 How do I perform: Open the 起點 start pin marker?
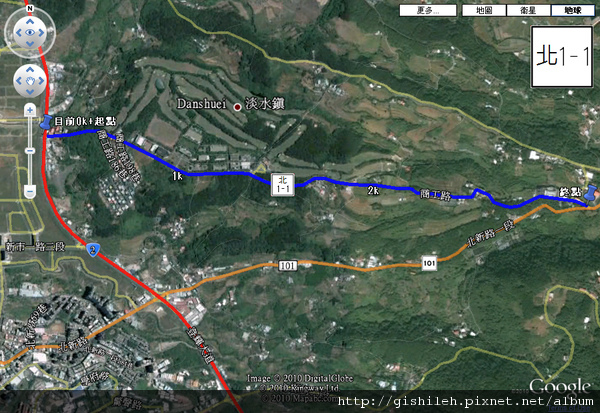coord(46,122)
